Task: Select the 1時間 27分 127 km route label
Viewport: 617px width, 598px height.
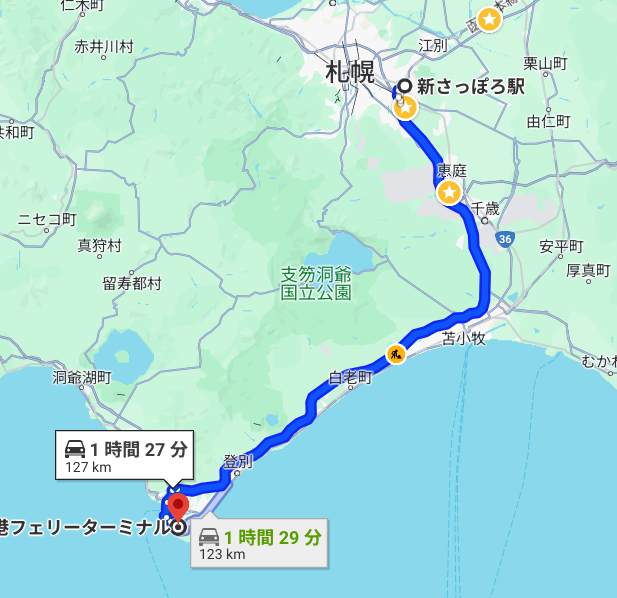Action: (x=124, y=455)
